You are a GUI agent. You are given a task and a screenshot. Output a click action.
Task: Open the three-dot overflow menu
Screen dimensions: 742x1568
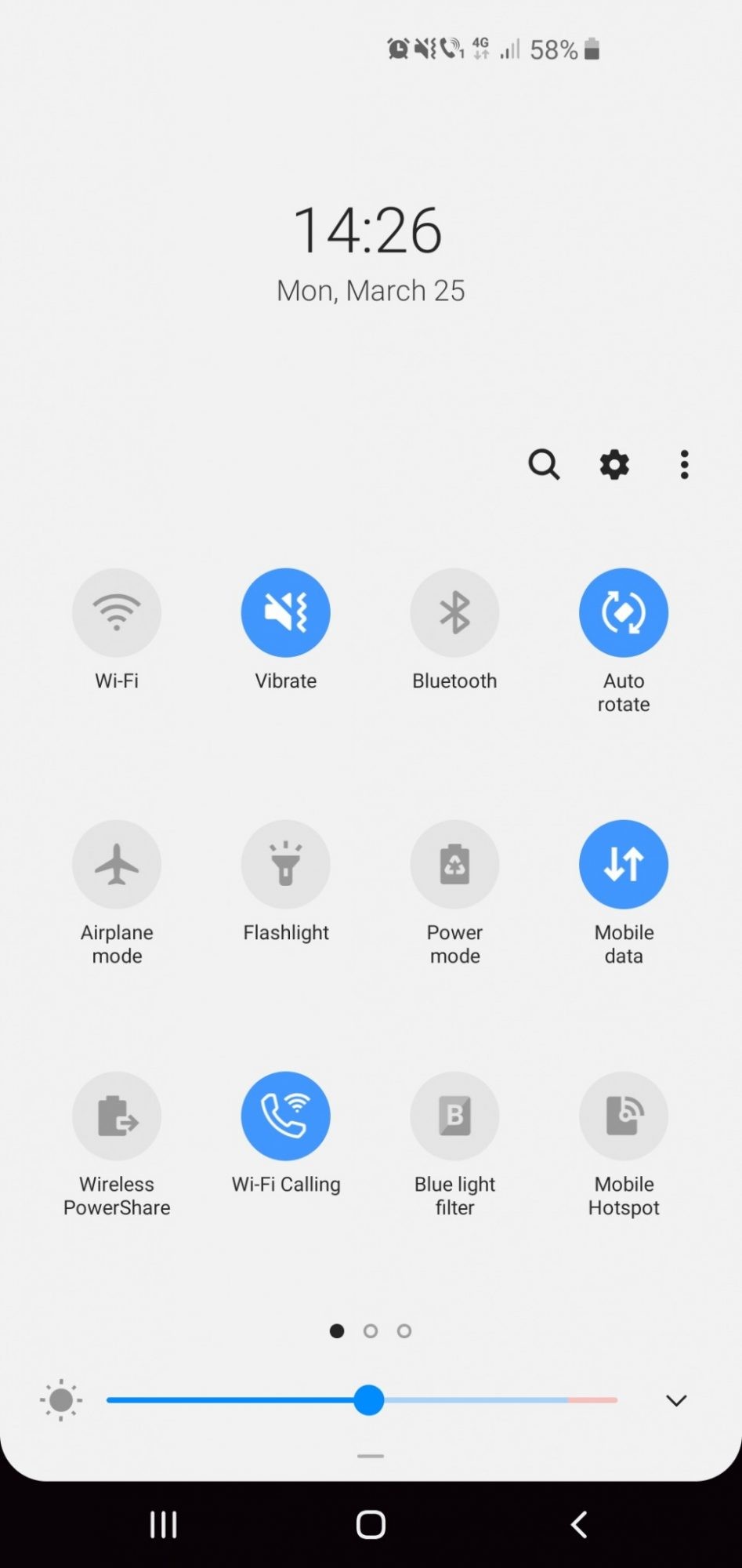pyautogui.click(x=684, y=465)
